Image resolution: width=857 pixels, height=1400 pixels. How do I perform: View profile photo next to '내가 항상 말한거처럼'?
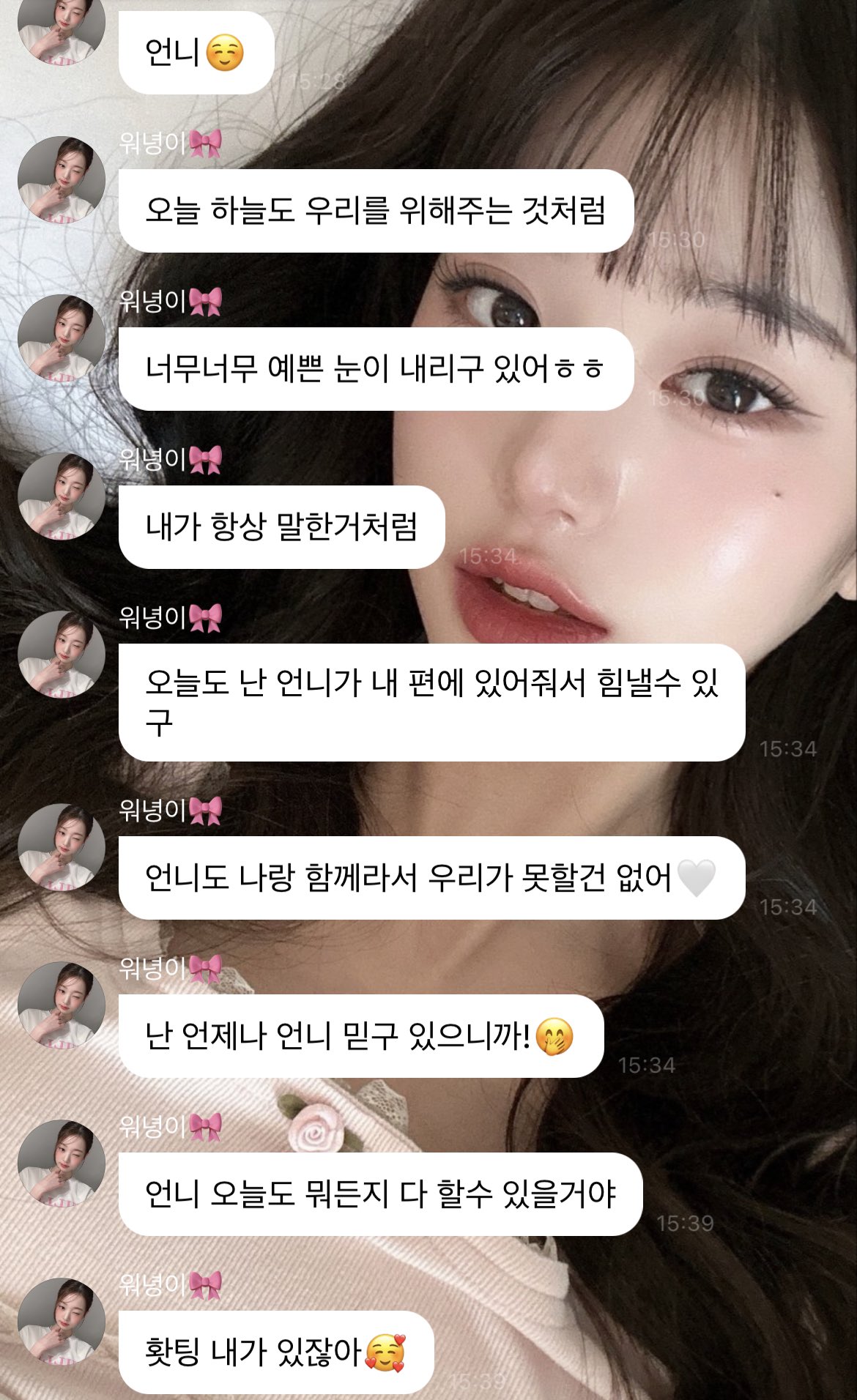(x=62, y=496)
